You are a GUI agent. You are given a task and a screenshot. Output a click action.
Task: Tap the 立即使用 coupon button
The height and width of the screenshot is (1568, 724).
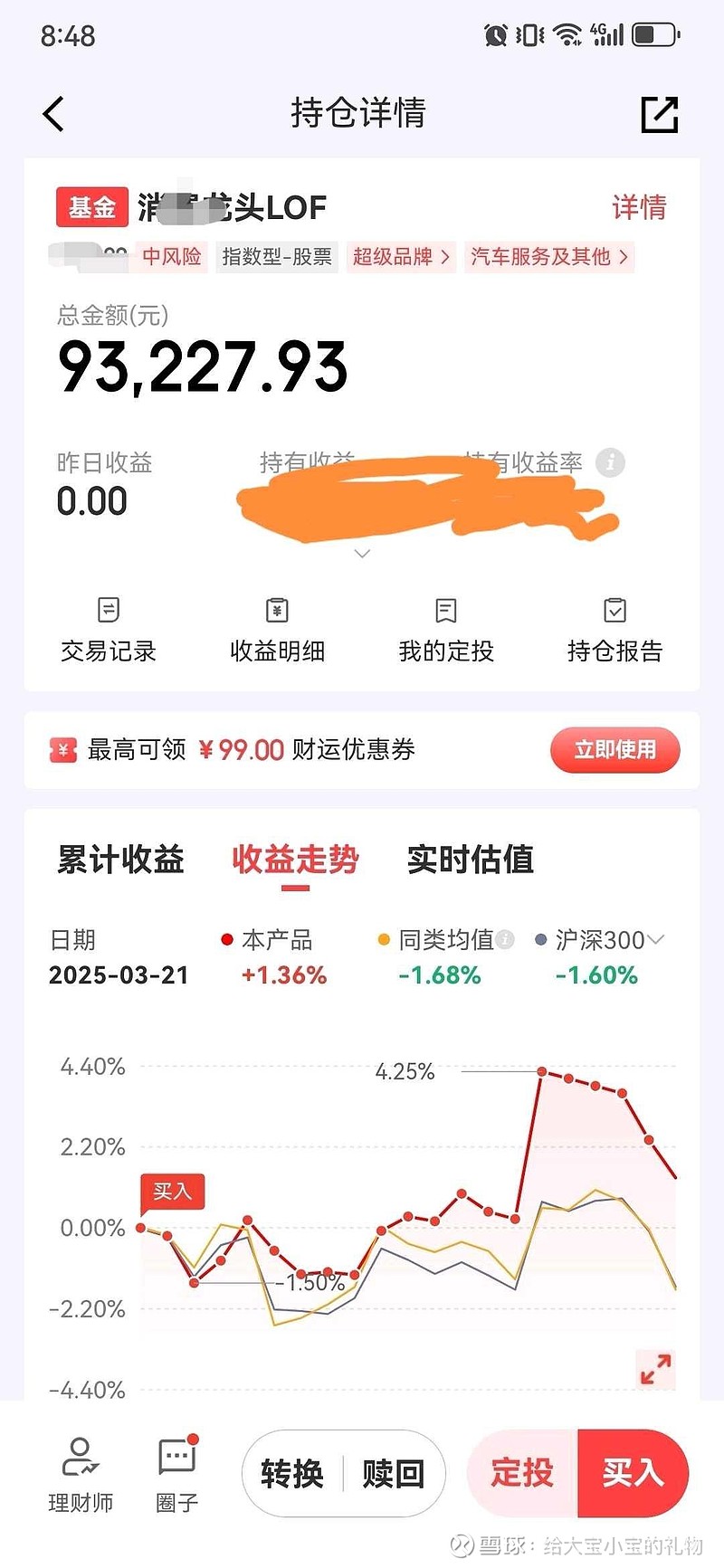click(x=615, y=749)
